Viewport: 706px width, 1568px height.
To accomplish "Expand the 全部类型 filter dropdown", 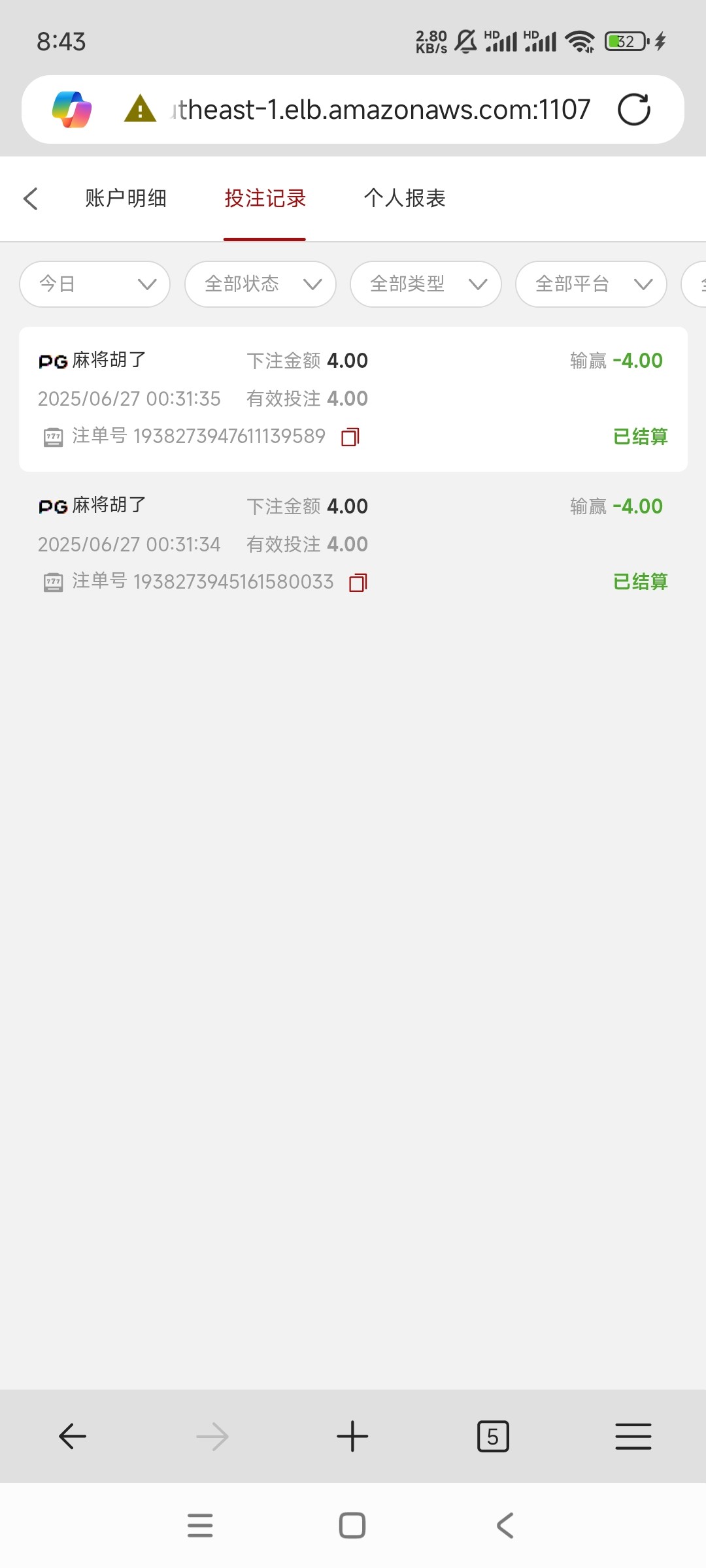I will click(x=426, y=284).
